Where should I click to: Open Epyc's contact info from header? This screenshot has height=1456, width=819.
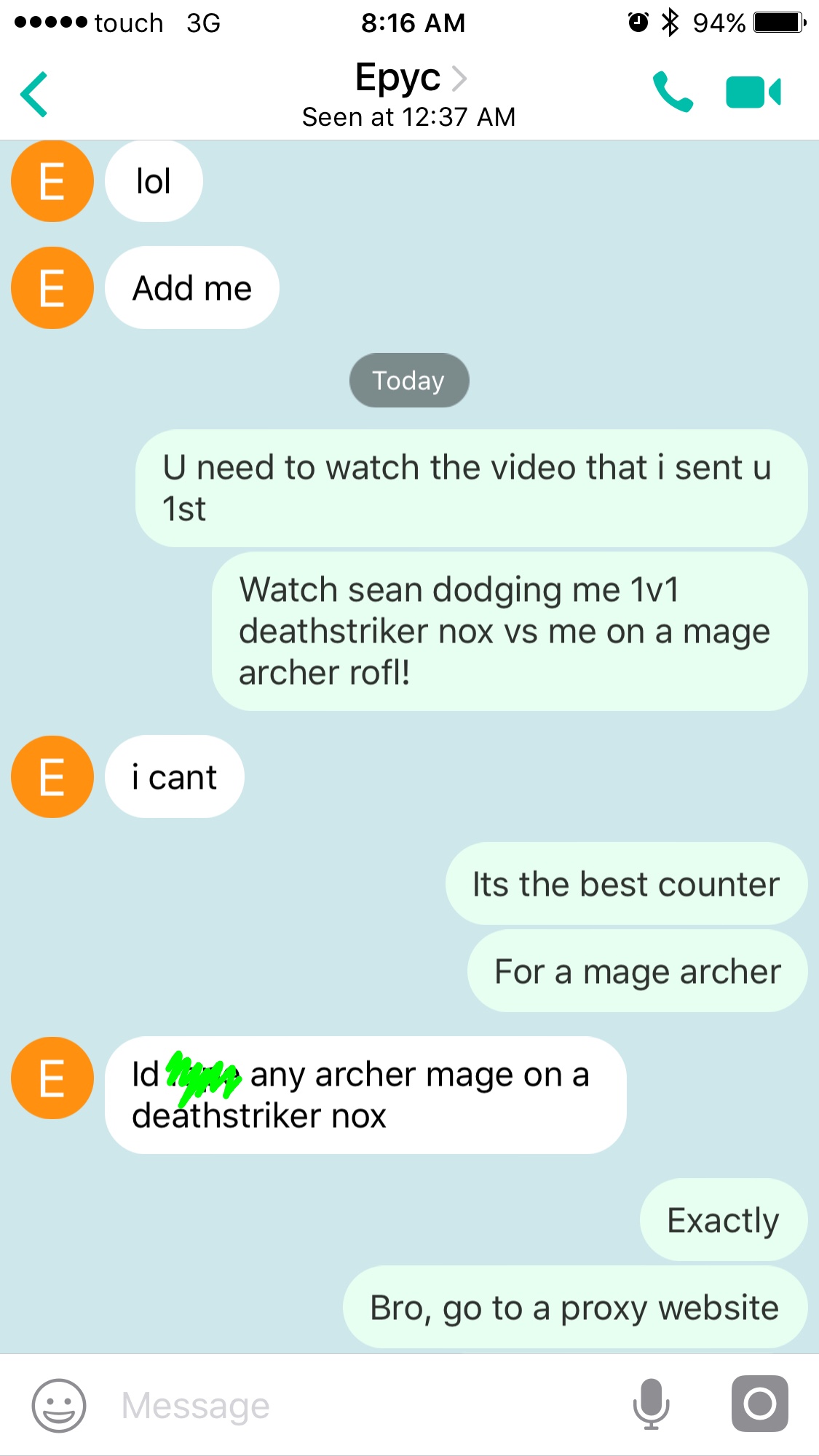[x=409, y=79]
